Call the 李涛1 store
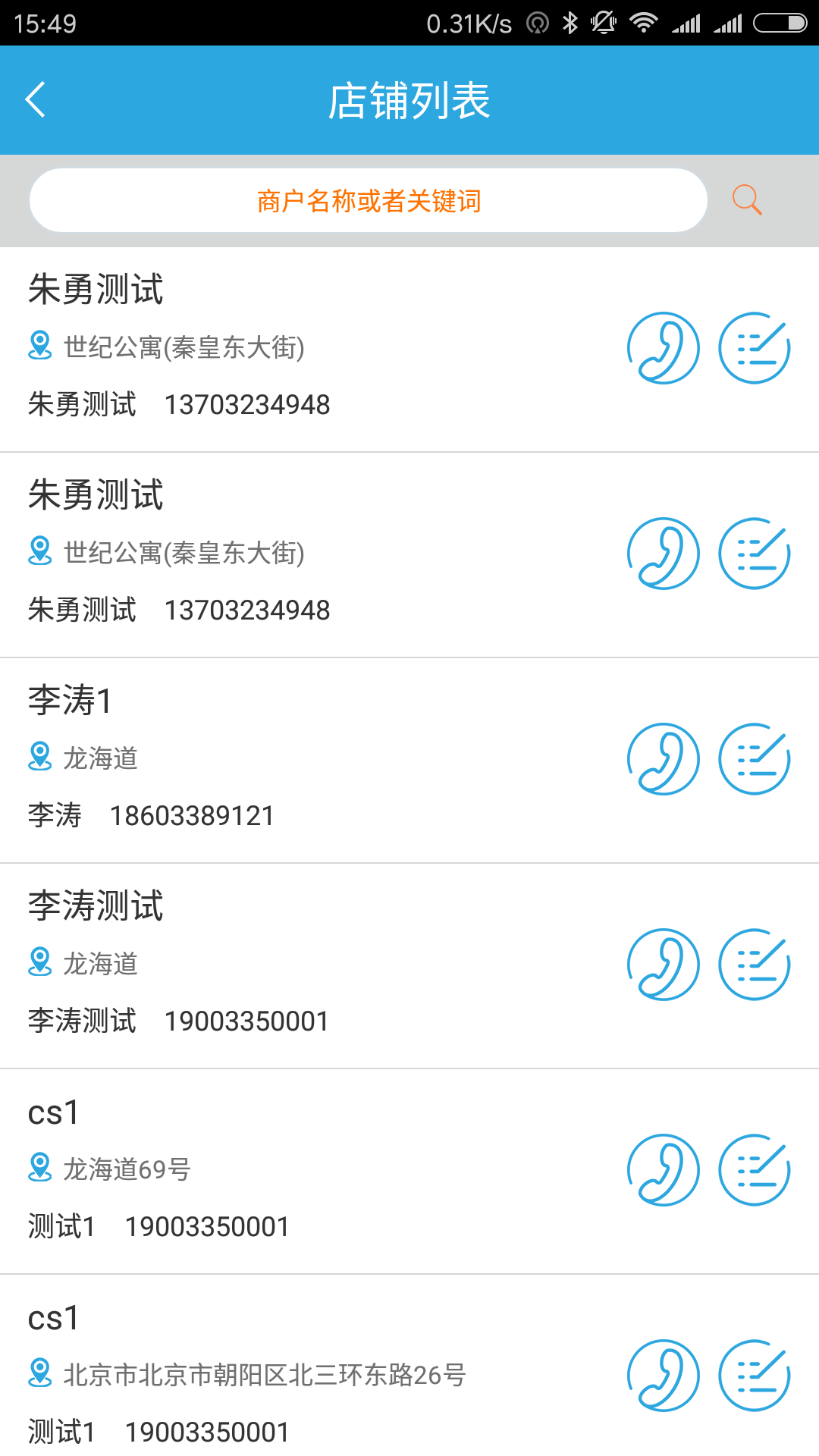 coord(664,759)
